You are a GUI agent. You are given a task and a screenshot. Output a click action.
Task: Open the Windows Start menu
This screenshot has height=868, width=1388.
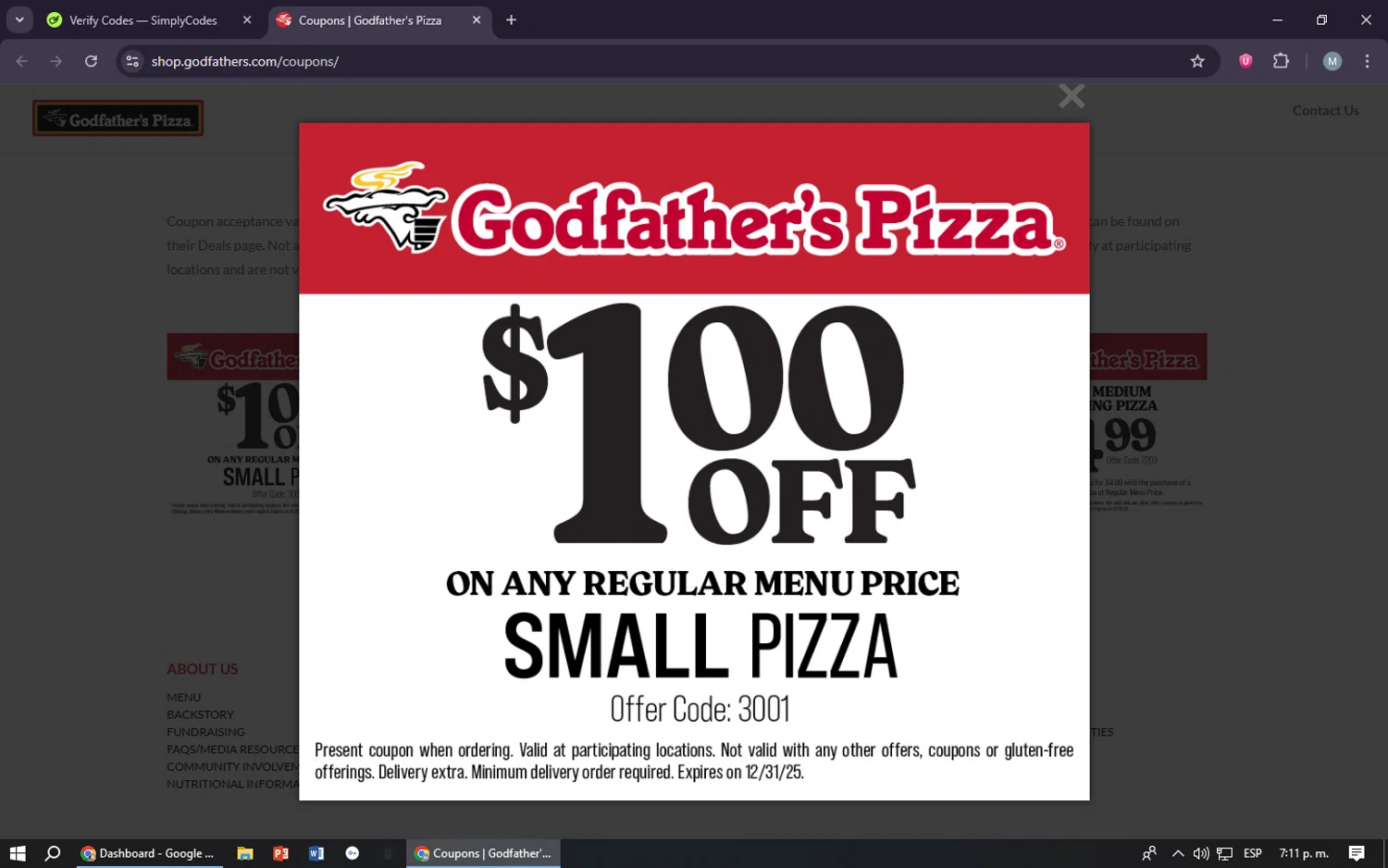click(x=17, y=853)
